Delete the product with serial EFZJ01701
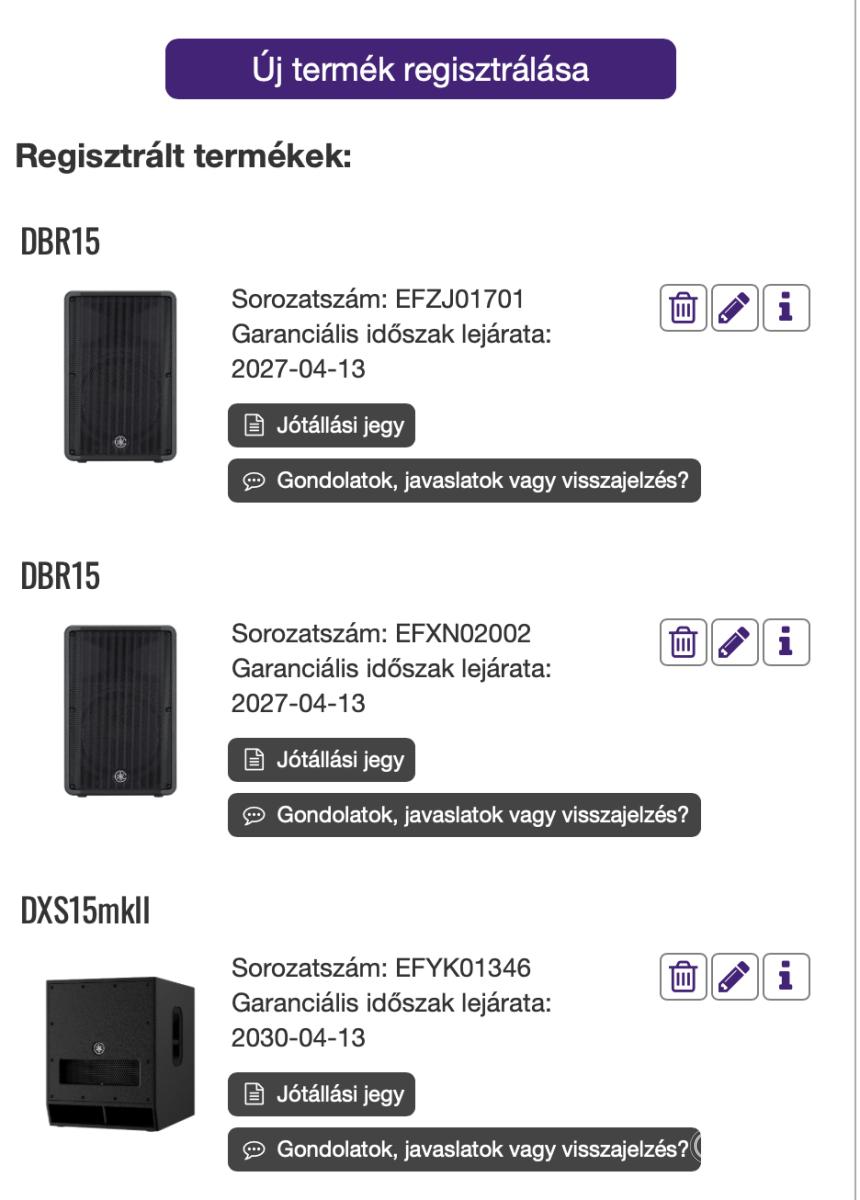This screenshot has width=860, height=1200. [x=681, y=306]
